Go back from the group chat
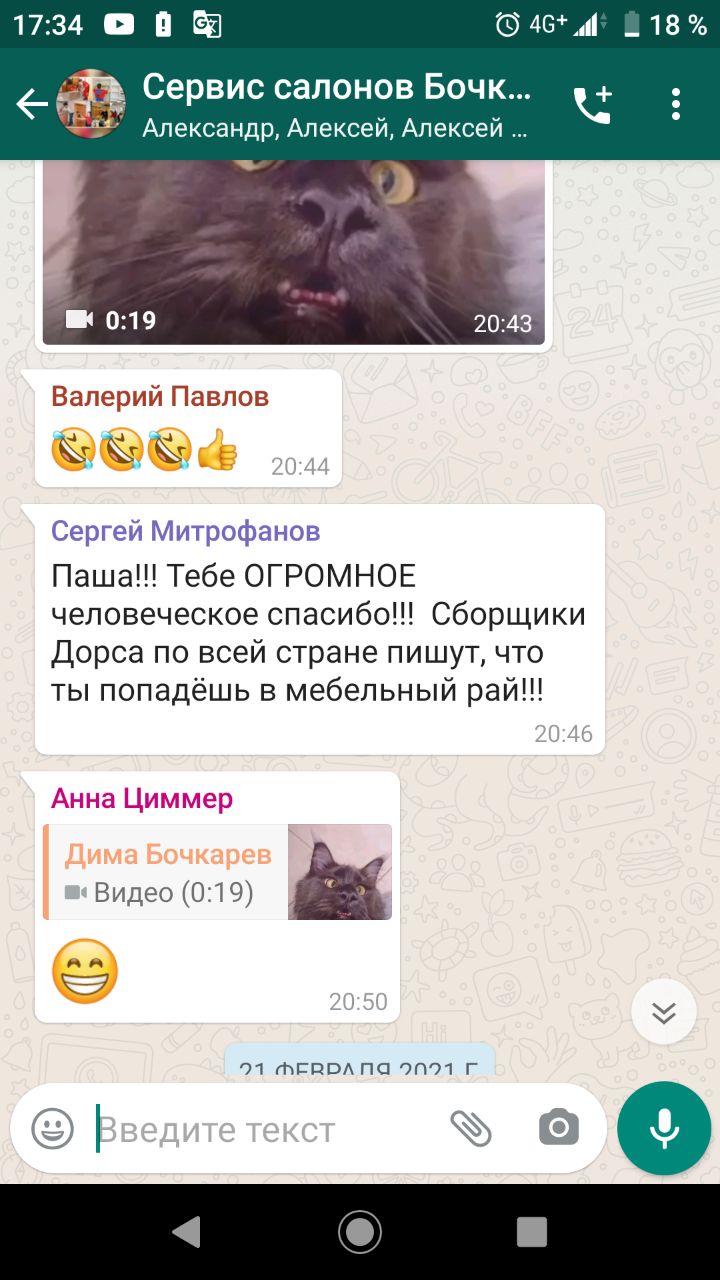Viewport: 720px width, 1280px height. pyautogui.click(x=32, y=104)
